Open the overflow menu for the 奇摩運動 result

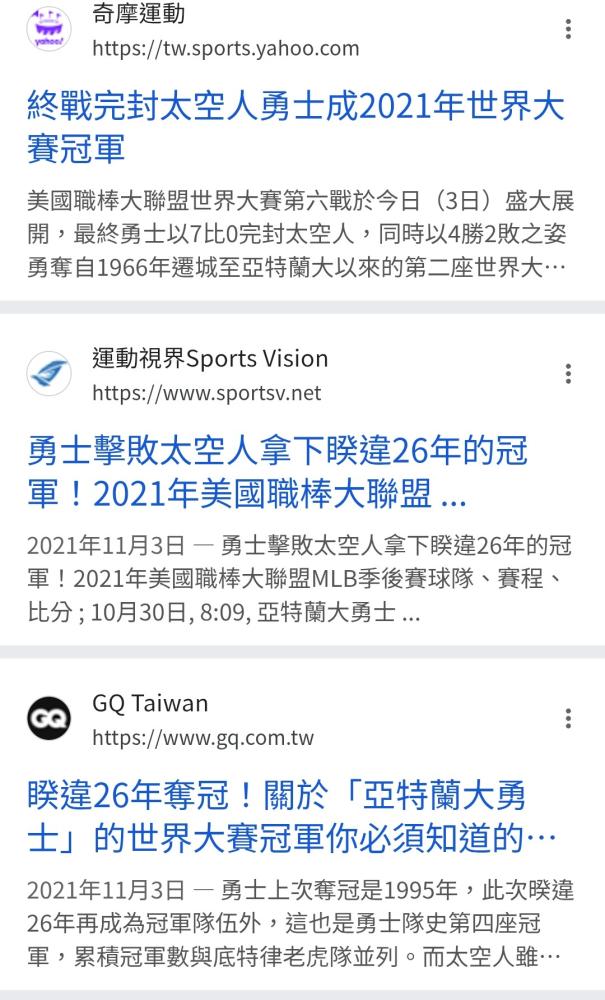pyautogui.click(x=568, y=29)
